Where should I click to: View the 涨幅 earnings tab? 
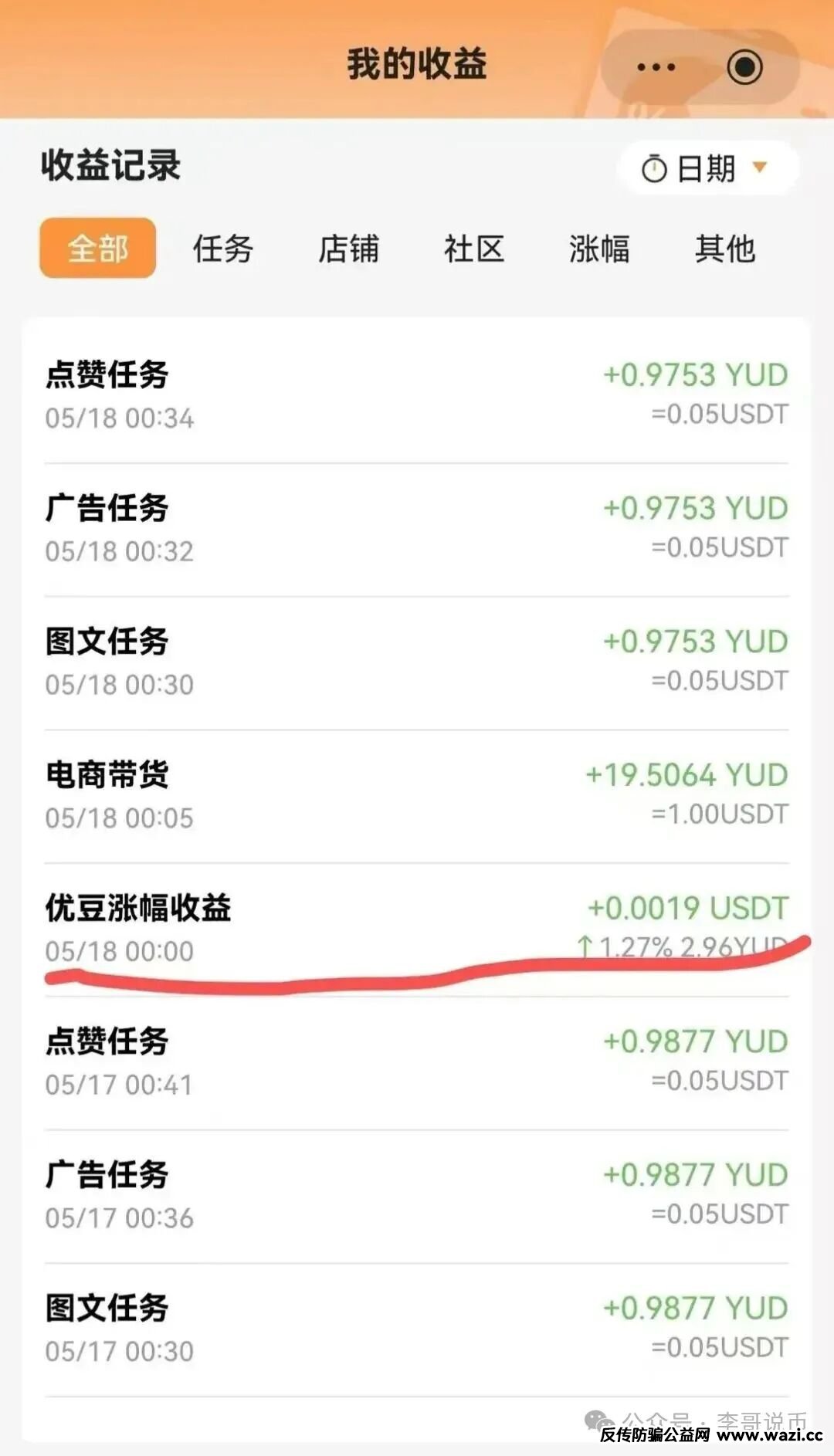coord(599,249)
